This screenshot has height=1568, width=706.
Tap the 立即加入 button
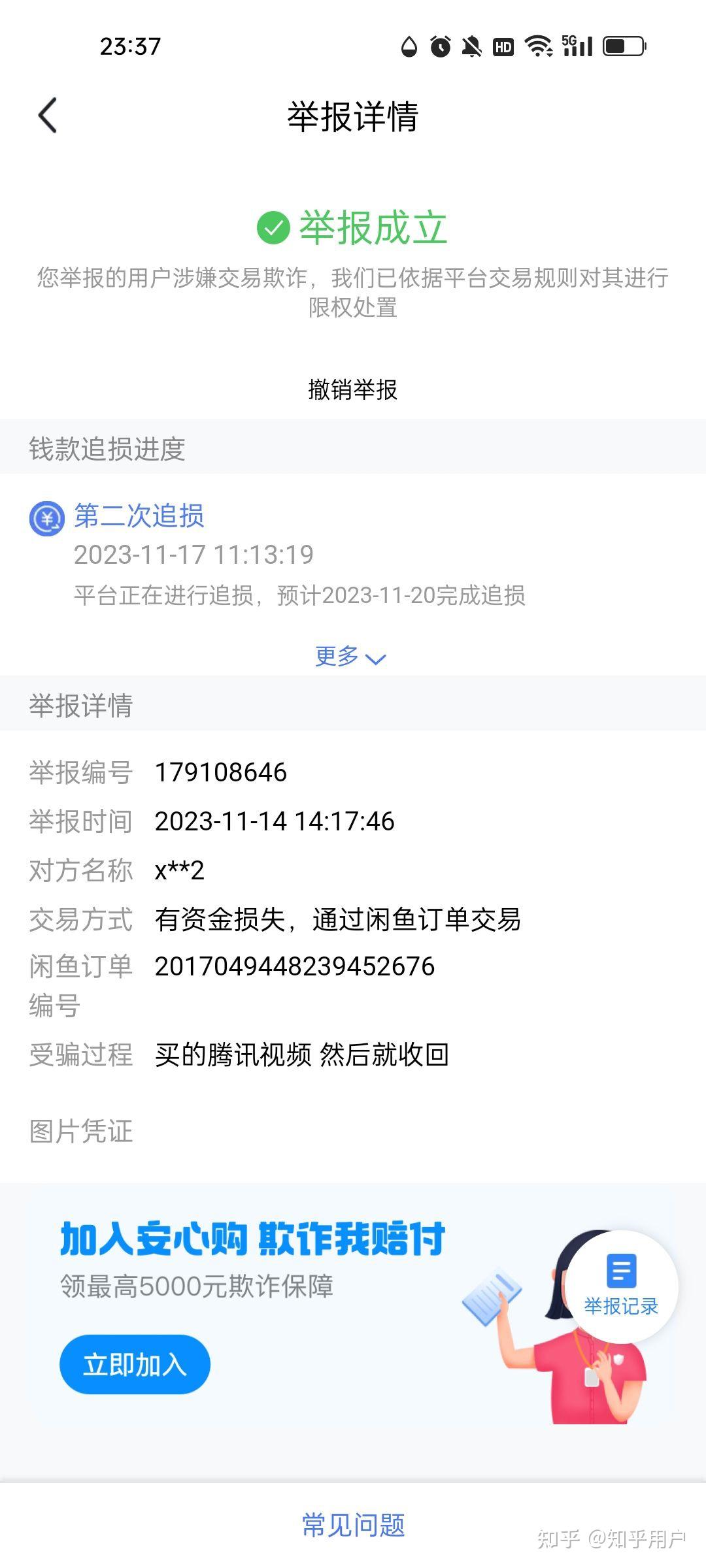(135, 1364)
